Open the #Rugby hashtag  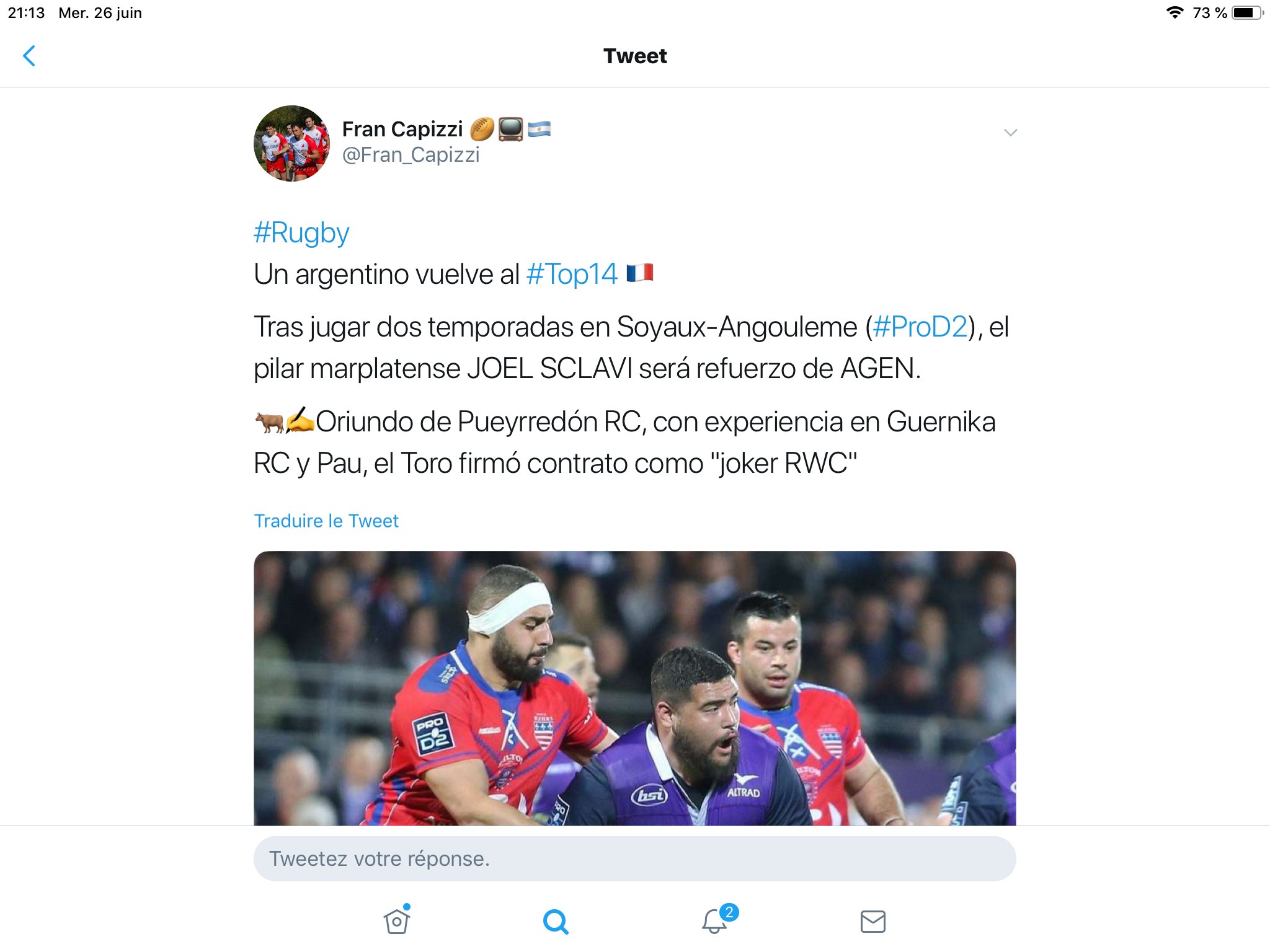click(x=301, y=233)
